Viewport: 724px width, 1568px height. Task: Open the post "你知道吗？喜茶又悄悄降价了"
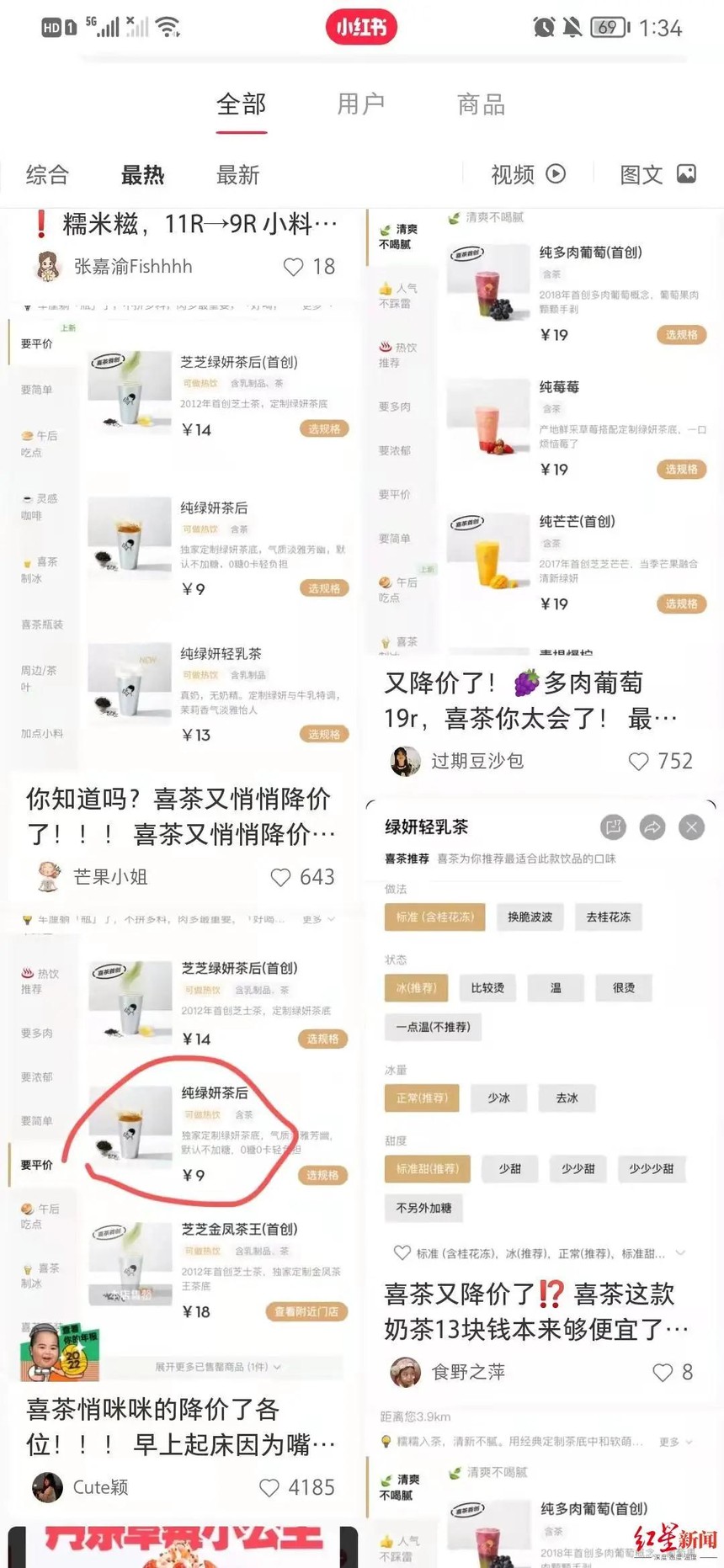pos(180,816)
